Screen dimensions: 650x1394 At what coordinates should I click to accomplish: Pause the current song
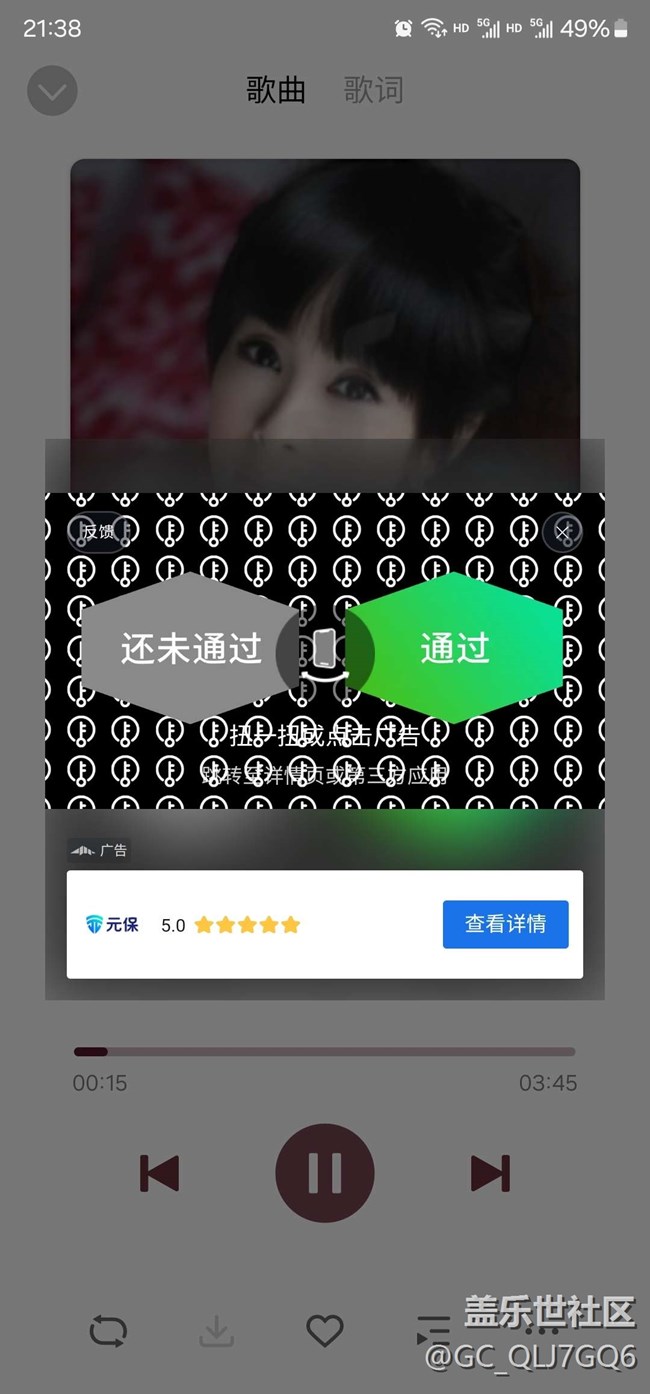click(325, 1173)
